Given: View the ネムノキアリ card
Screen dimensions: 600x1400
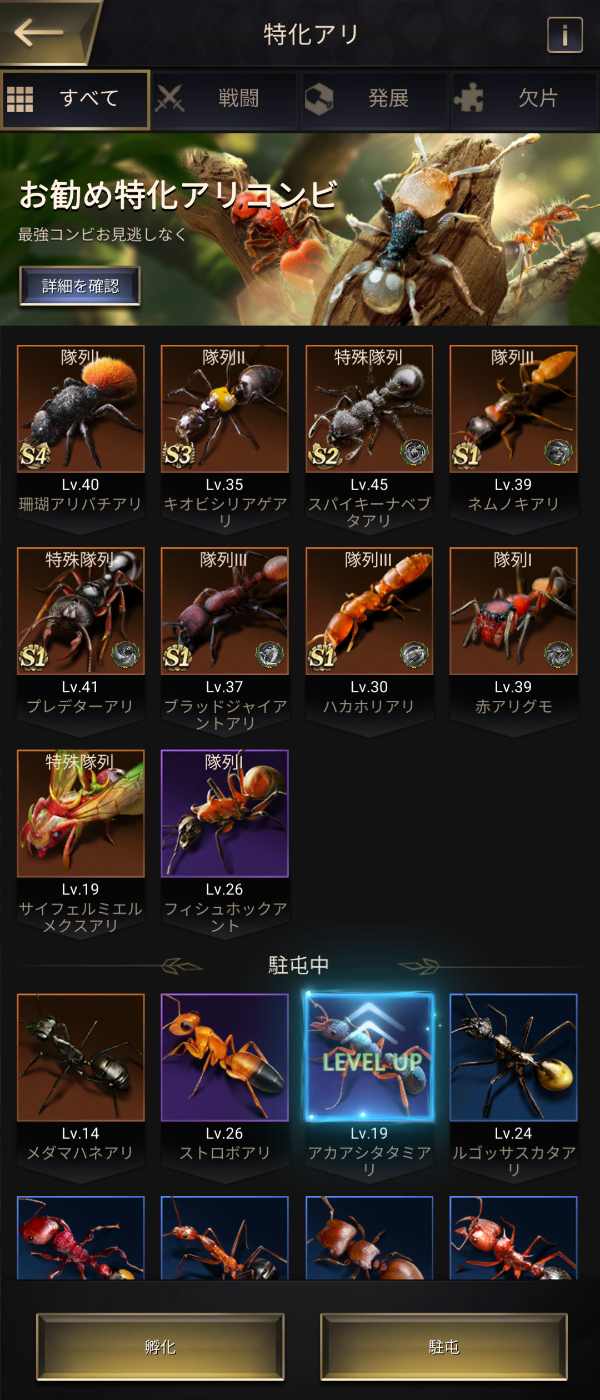Looking at the screenshot, I should click(513, 409).
